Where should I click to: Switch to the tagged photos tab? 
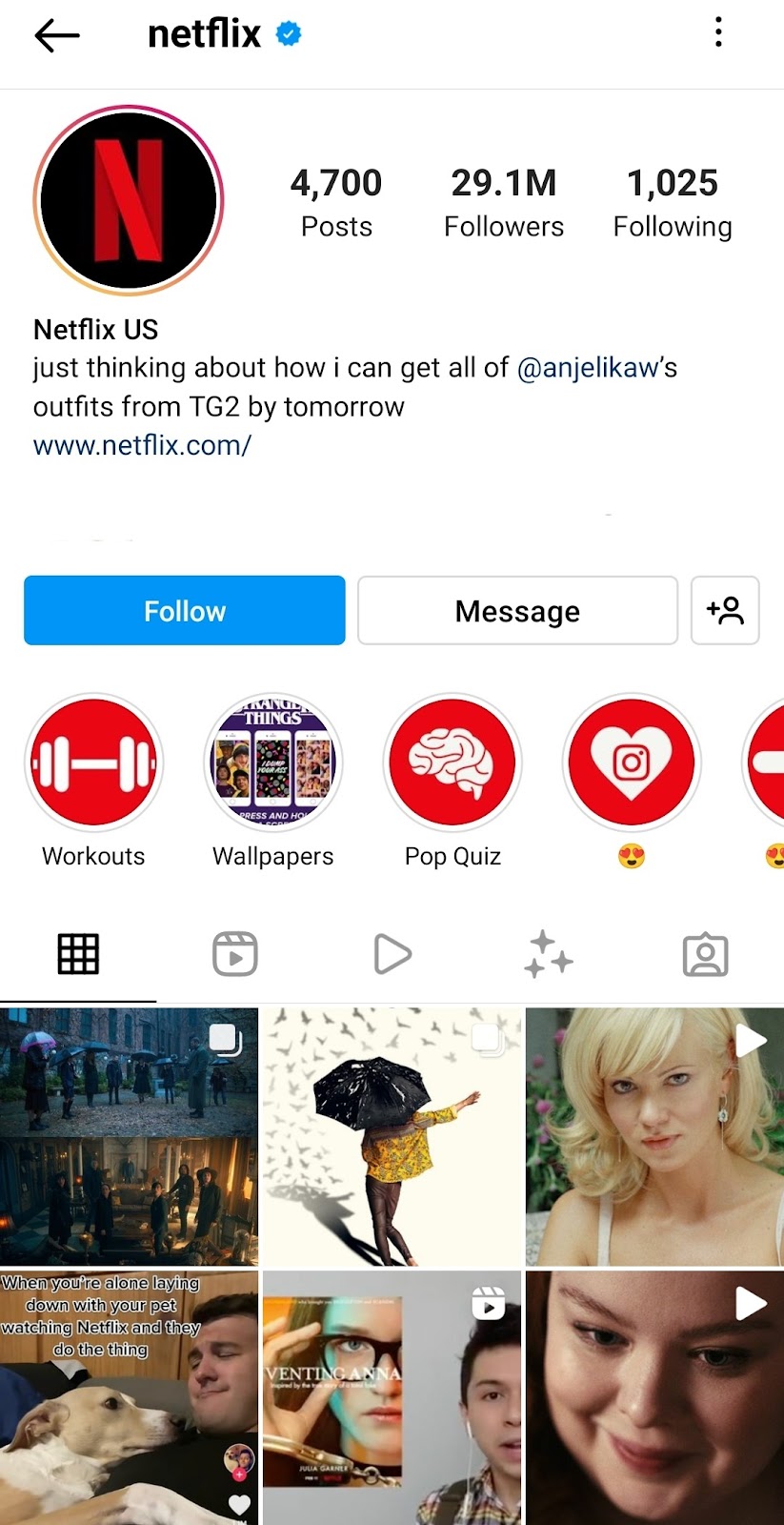pos(705,954)
